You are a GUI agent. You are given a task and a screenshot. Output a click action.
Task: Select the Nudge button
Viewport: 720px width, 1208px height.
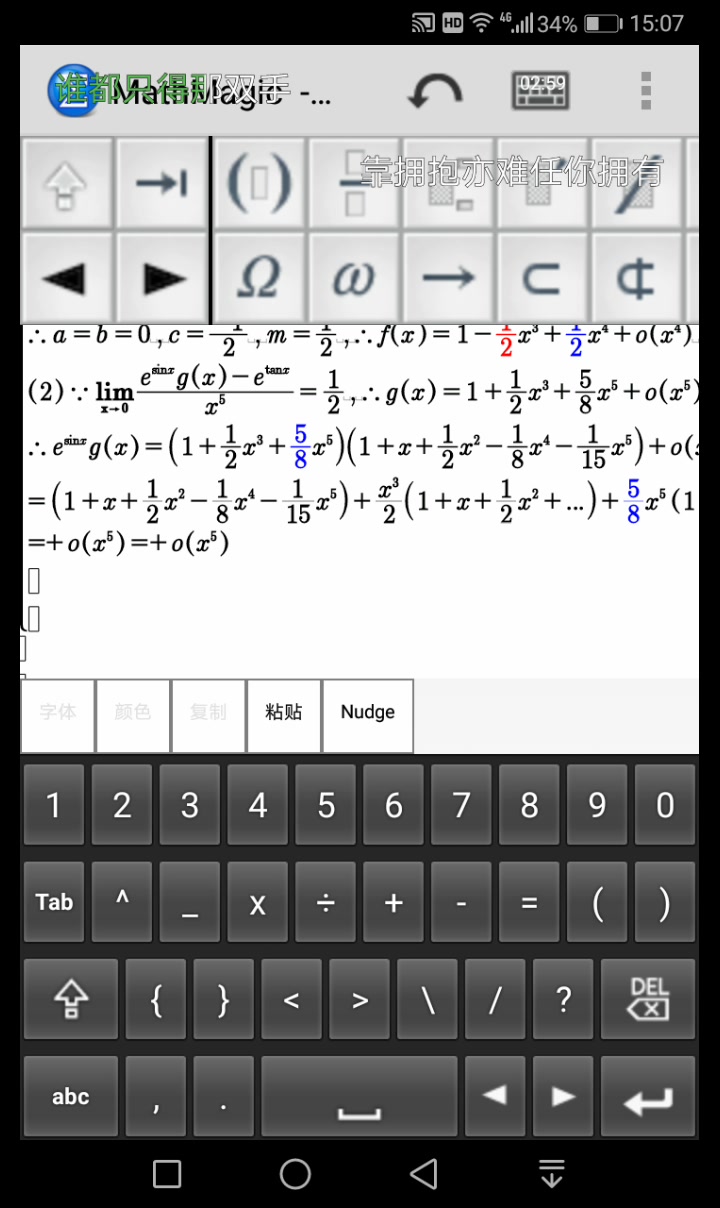pos(368,714)
